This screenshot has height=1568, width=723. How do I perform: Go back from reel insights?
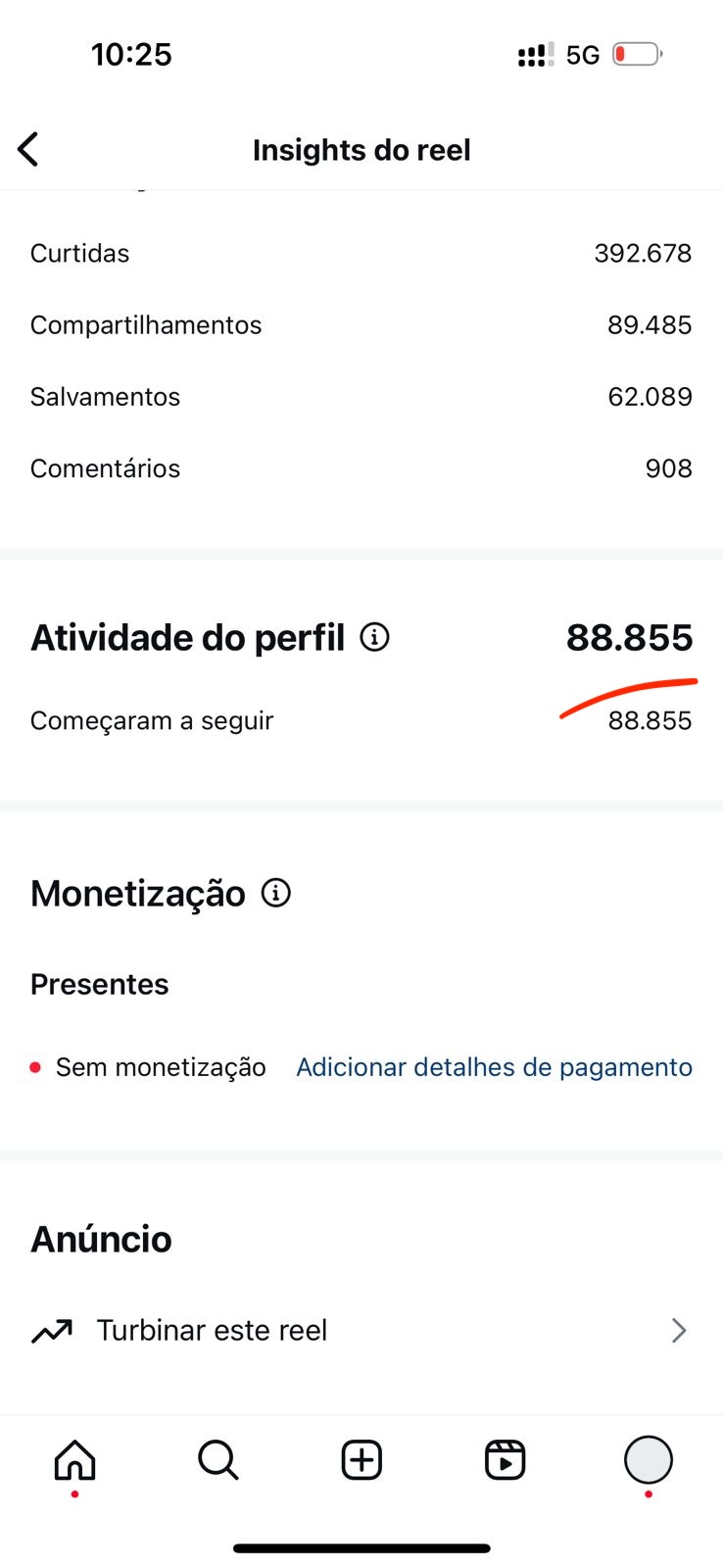tap(28, 150)
